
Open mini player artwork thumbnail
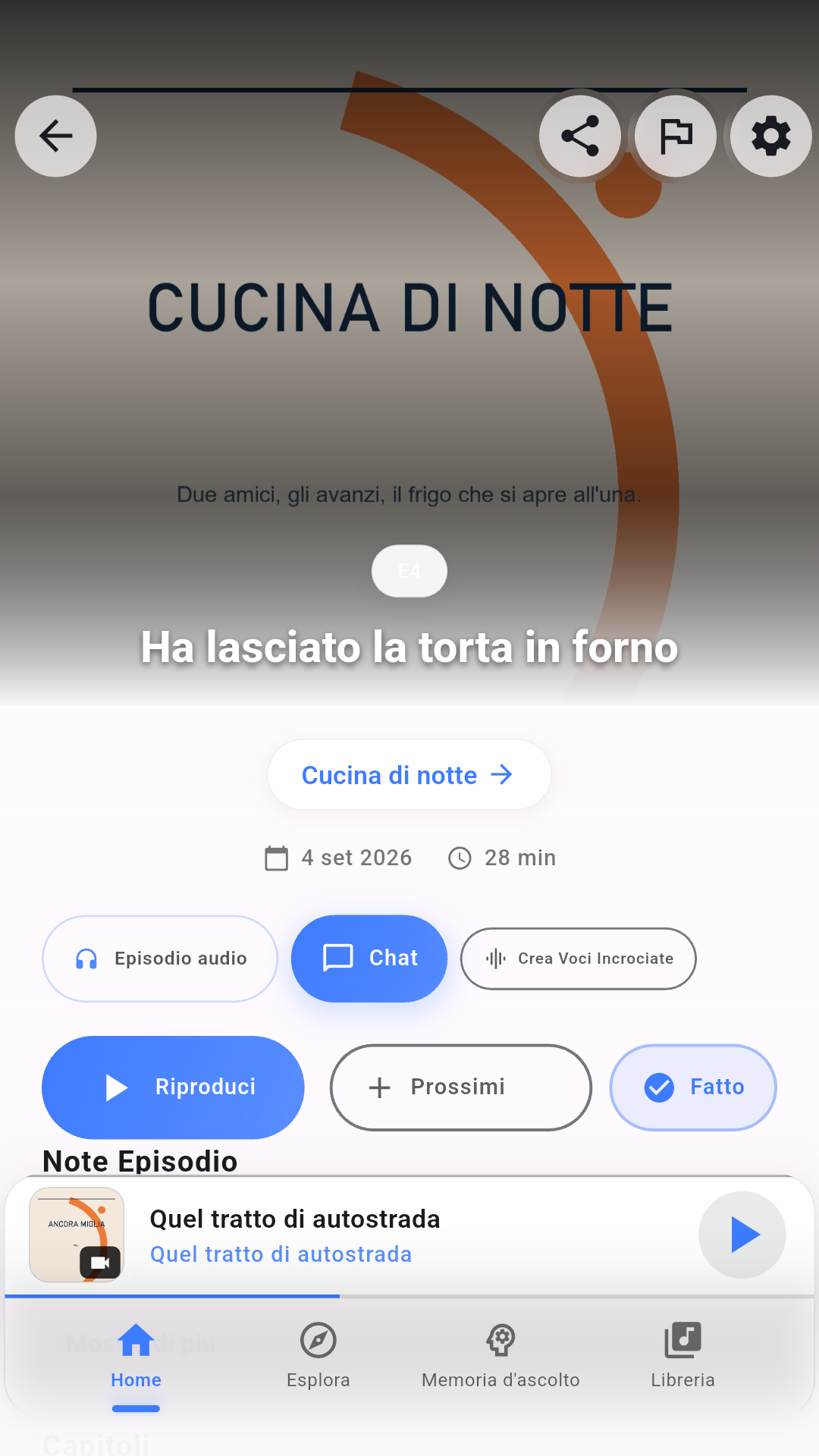point(77,1235)
